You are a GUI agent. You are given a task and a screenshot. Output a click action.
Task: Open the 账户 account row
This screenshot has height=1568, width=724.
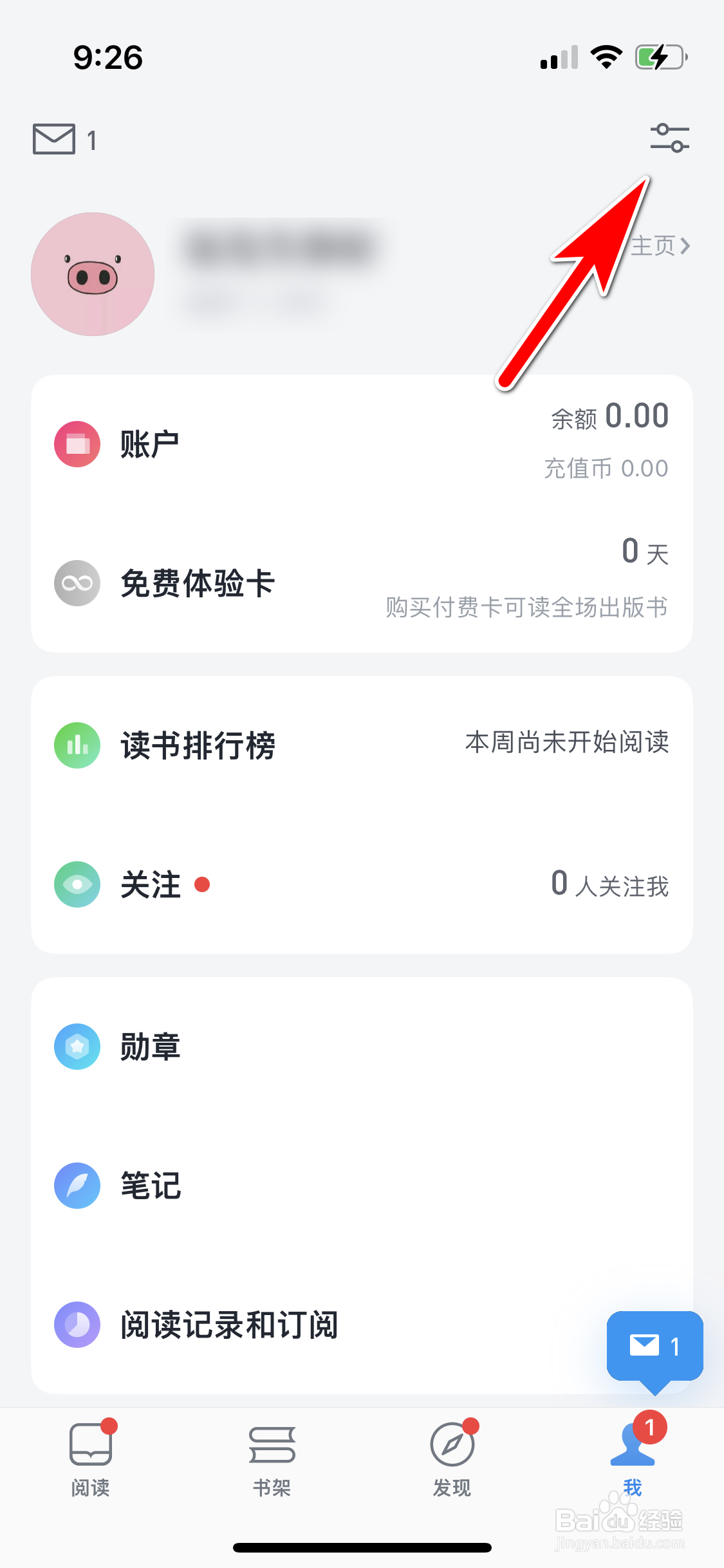(362, 444)
